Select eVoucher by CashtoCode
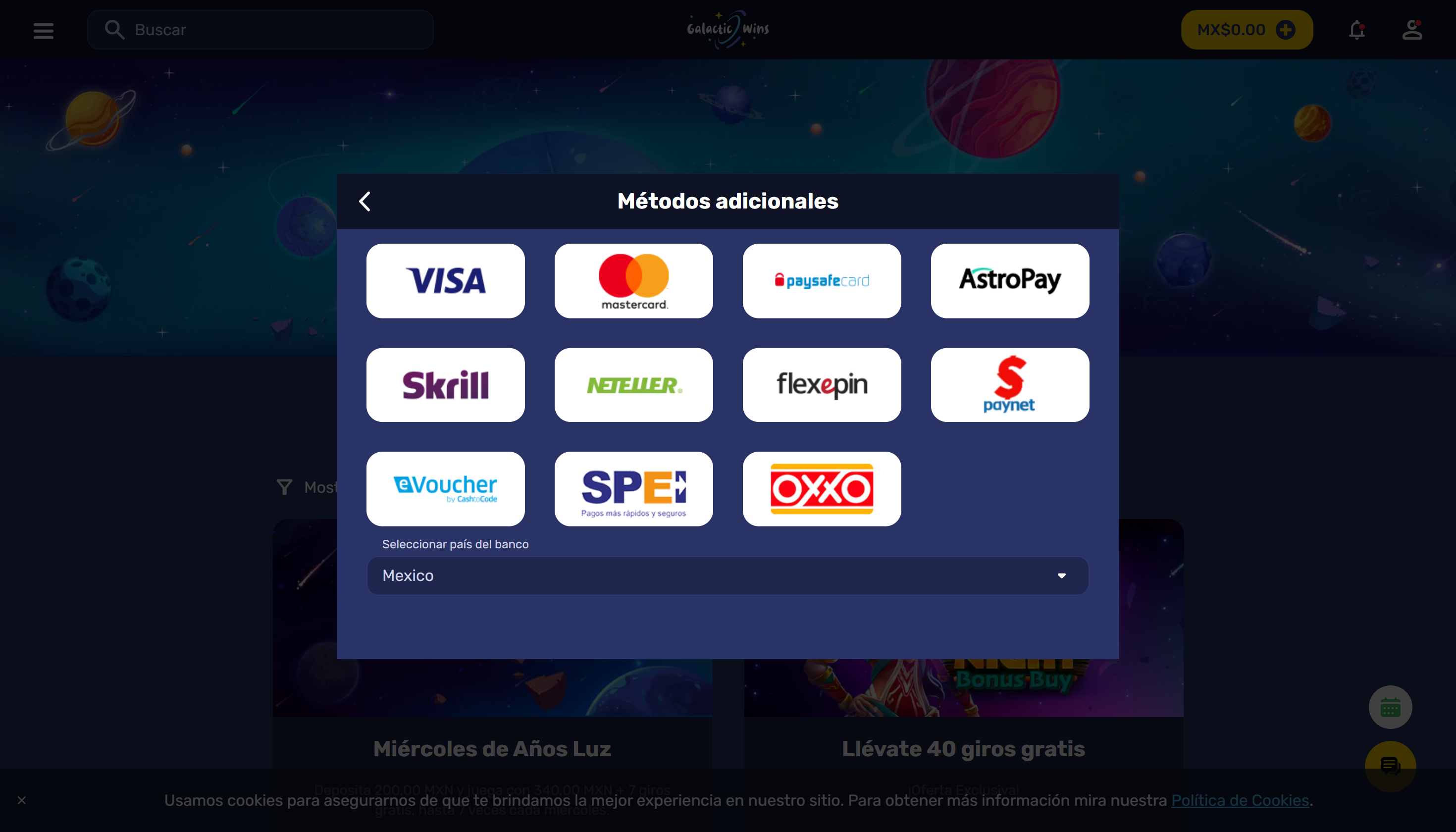 click(445, 489)
